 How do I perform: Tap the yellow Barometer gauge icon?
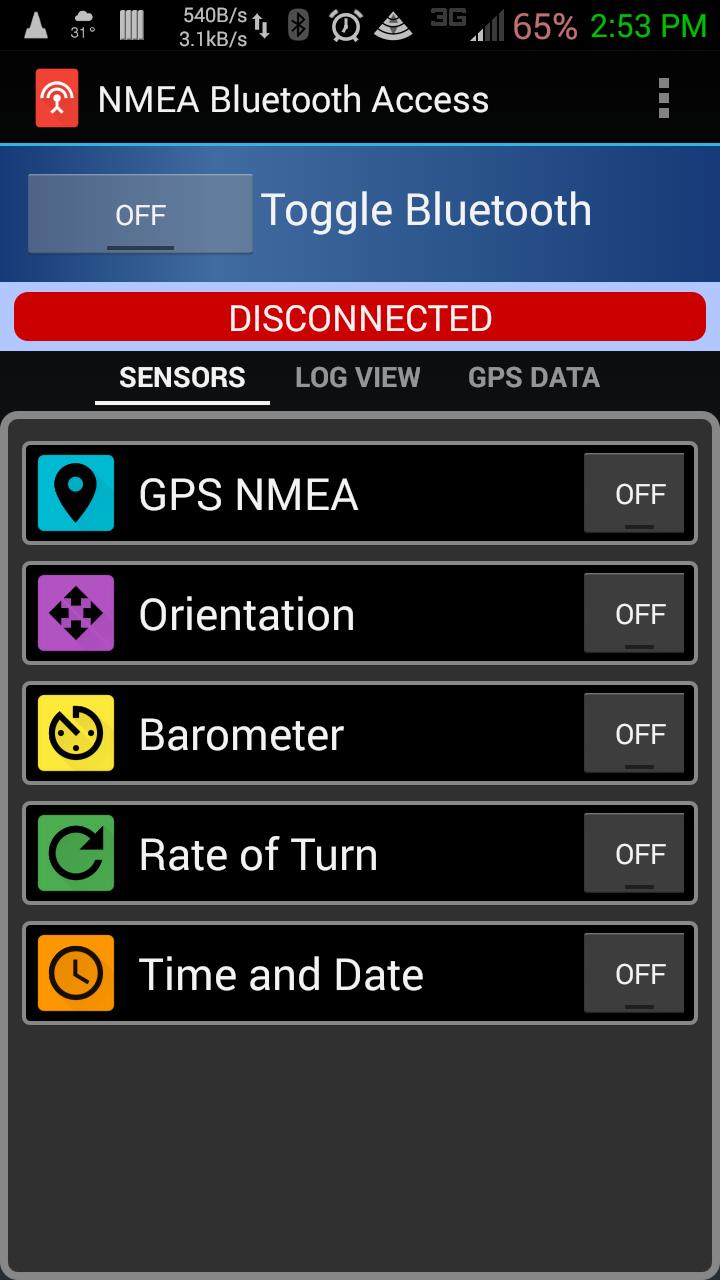75,733
